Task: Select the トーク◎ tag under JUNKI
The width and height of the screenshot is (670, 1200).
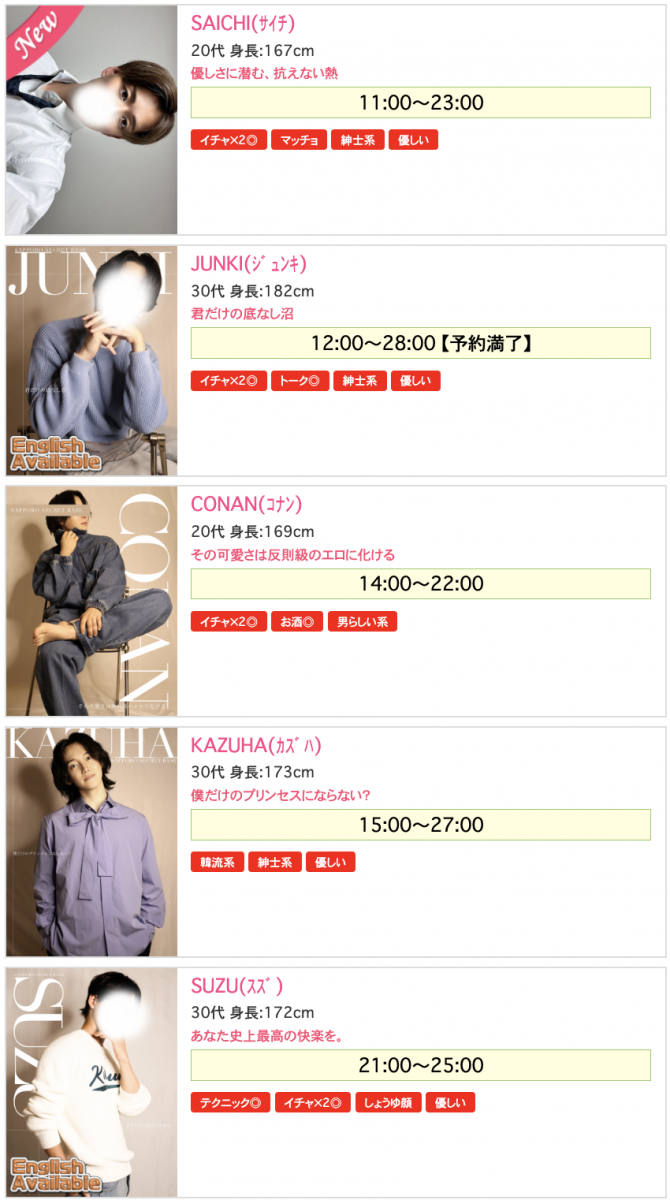Action: point(300,381)
